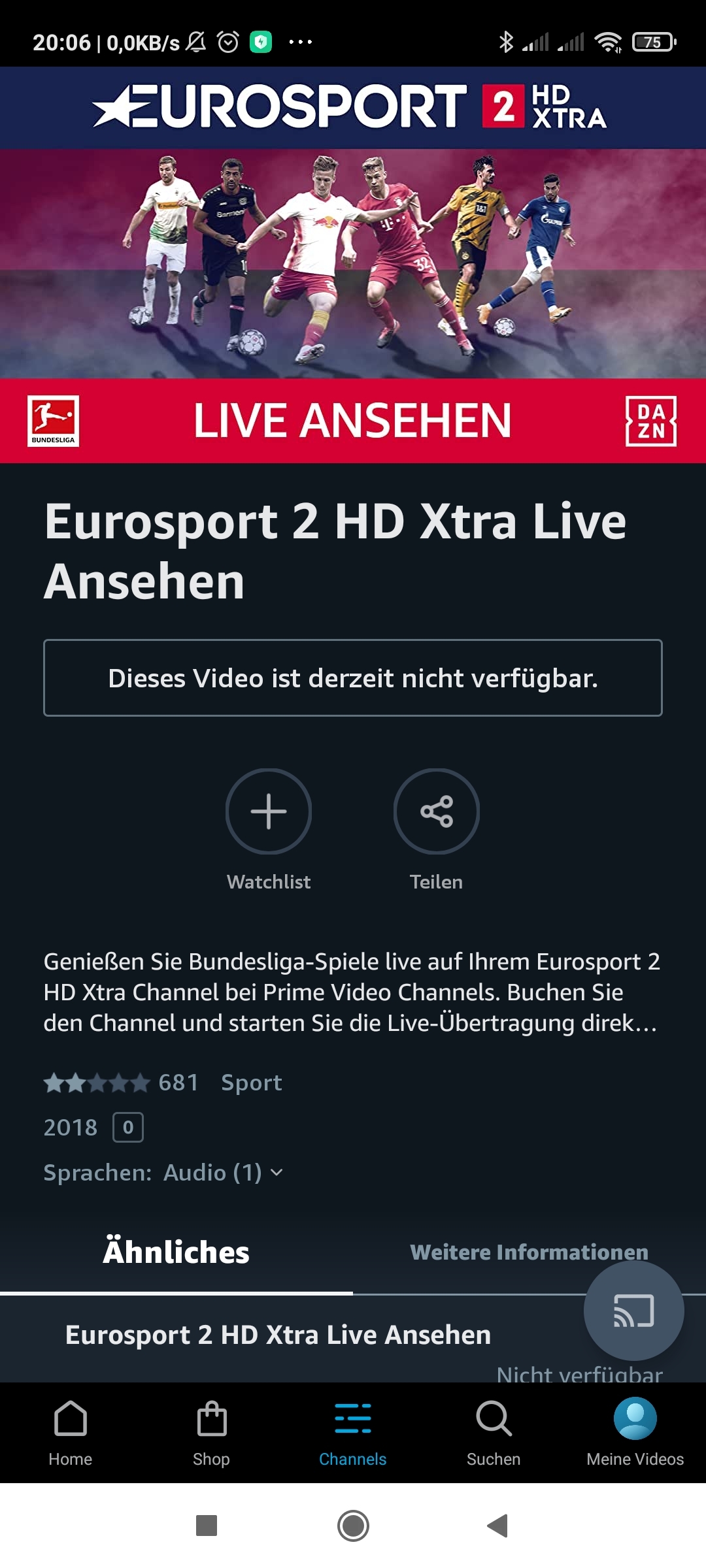Screen dimensions: 706x1568
Task: Tap the system back button
Action: click(498, 1526)
